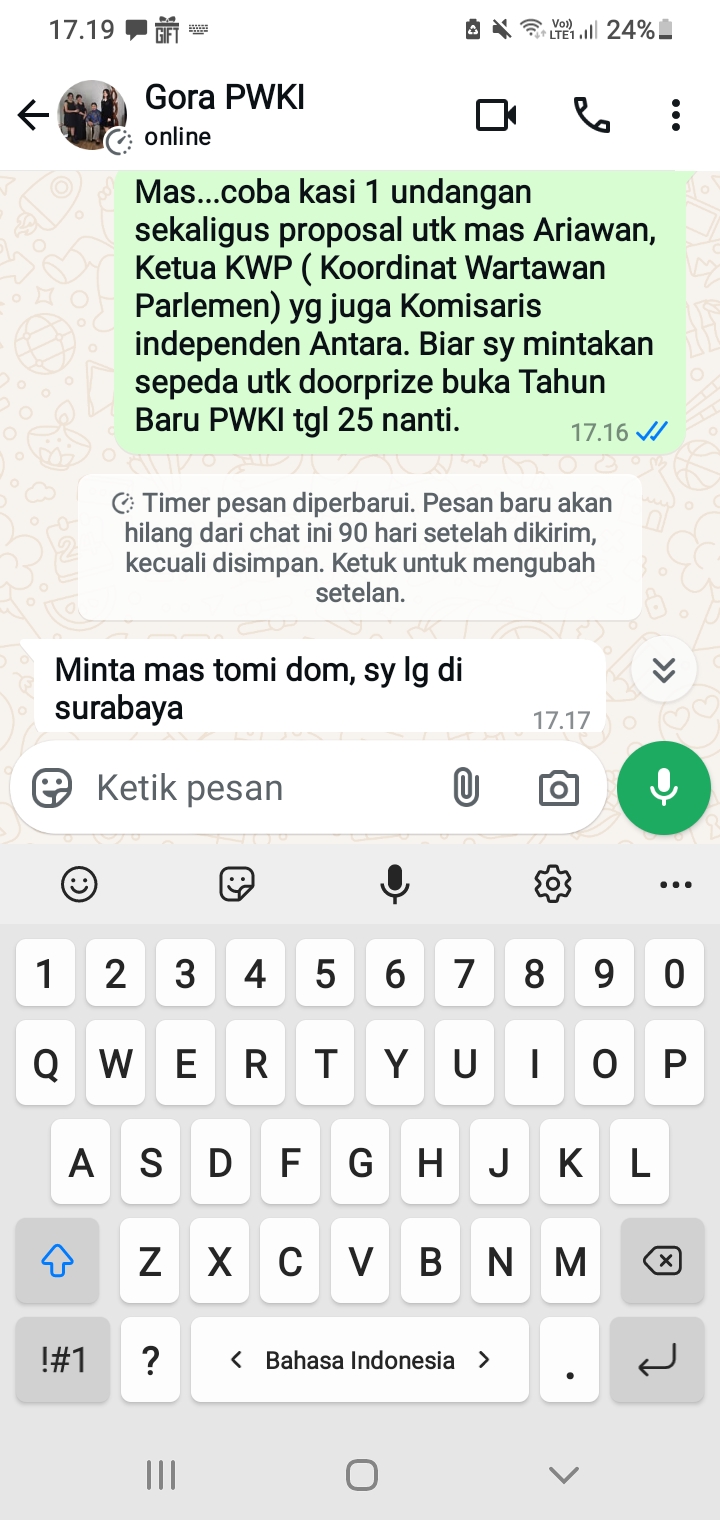Open keyboard settings gear
Image resolution: width=720 pixels, height=1520 pixels.
(553, 884)
